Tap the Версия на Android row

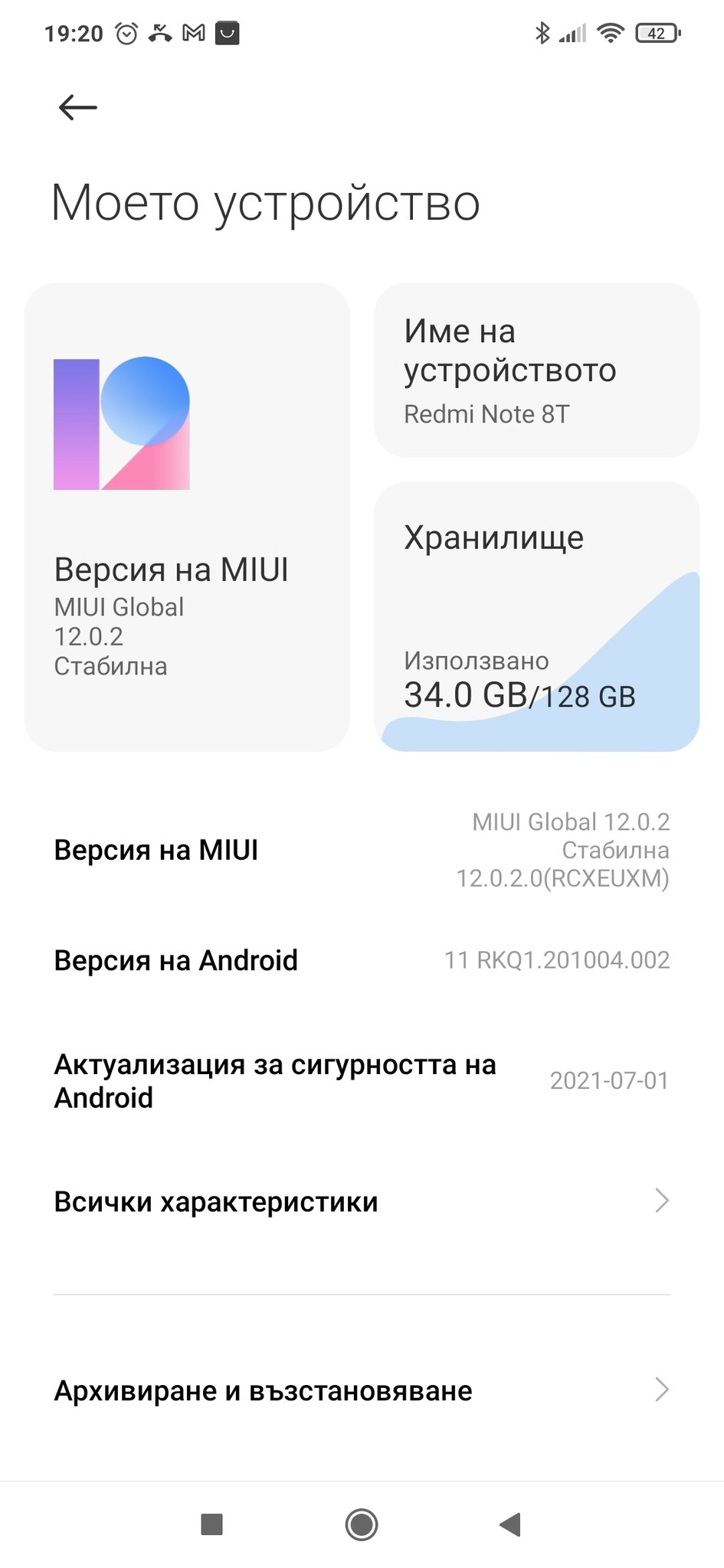point(362,960)
